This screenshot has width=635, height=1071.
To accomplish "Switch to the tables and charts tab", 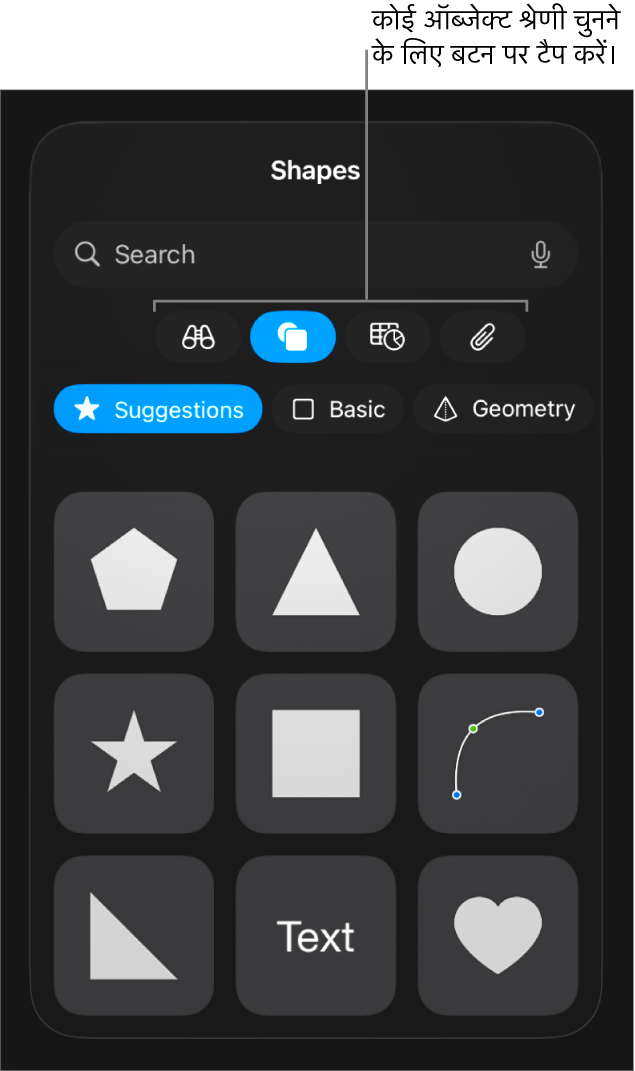I will point(387,338).
